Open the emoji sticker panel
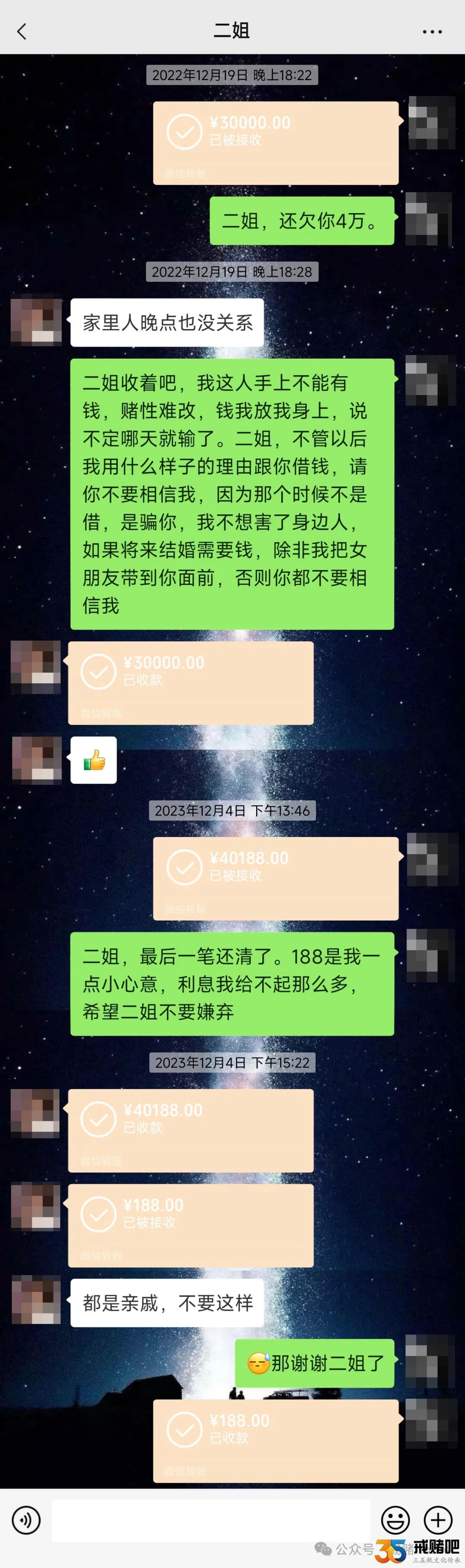This screenshot has width=465, height=1568. point(395,1520)
